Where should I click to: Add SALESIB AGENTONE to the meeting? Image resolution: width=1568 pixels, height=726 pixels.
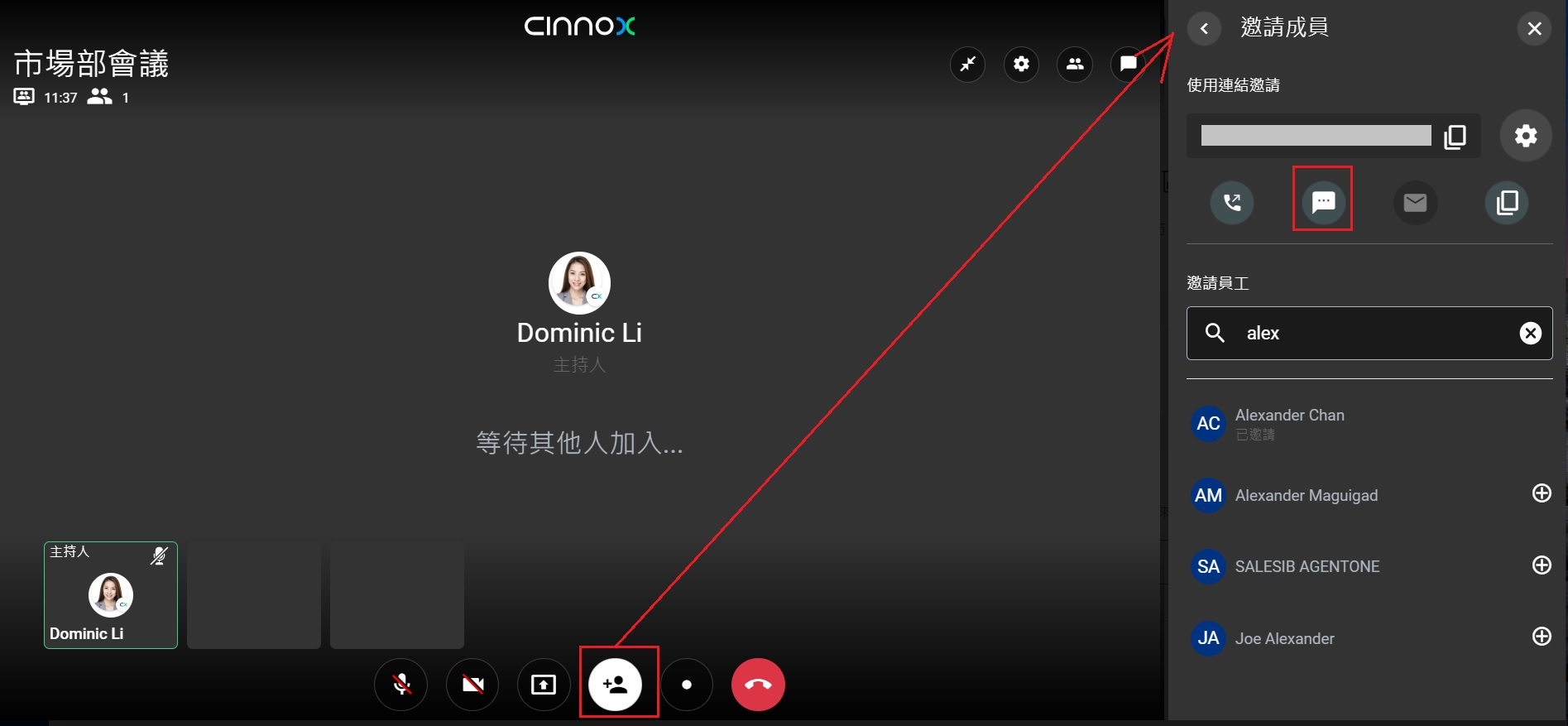pos(1541,565)
